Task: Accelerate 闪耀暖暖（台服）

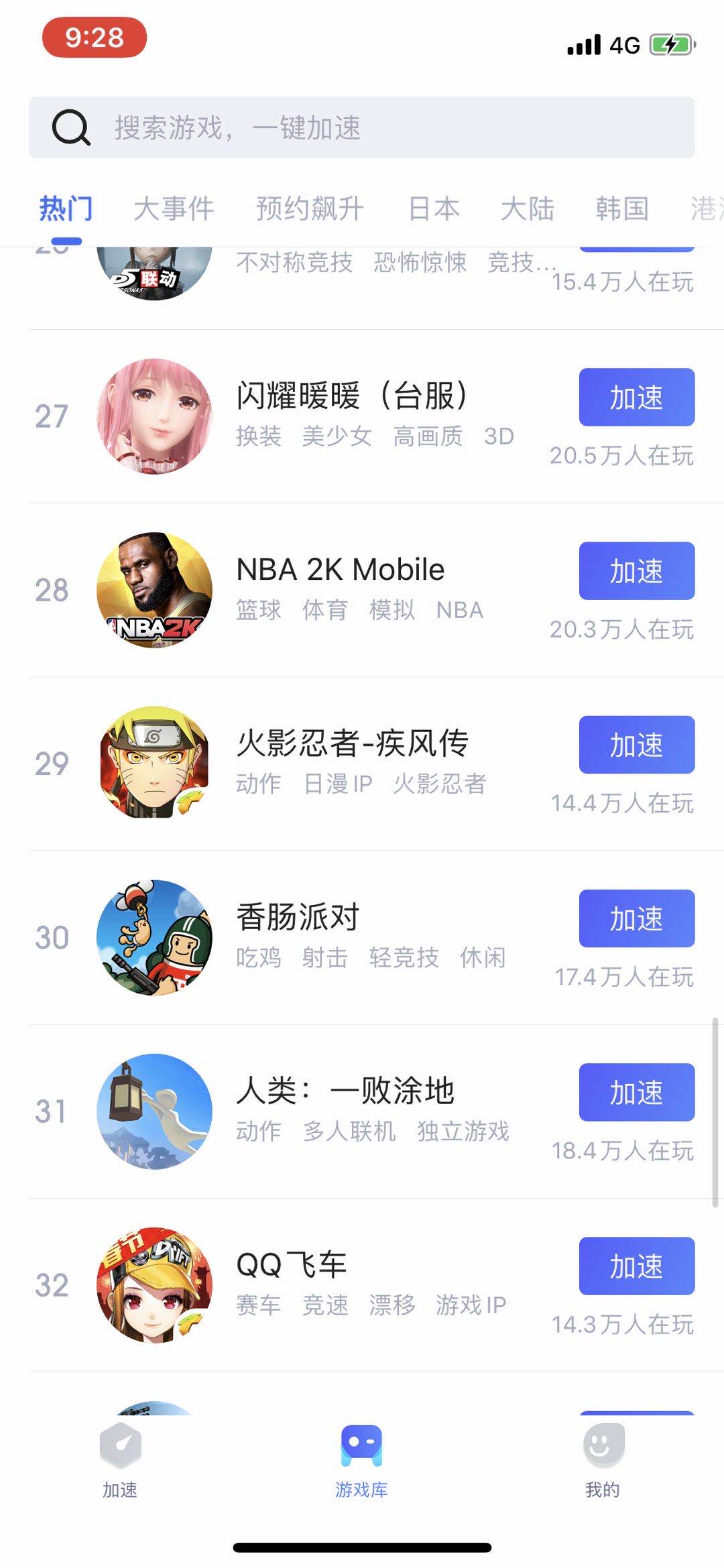Action: 636,397
